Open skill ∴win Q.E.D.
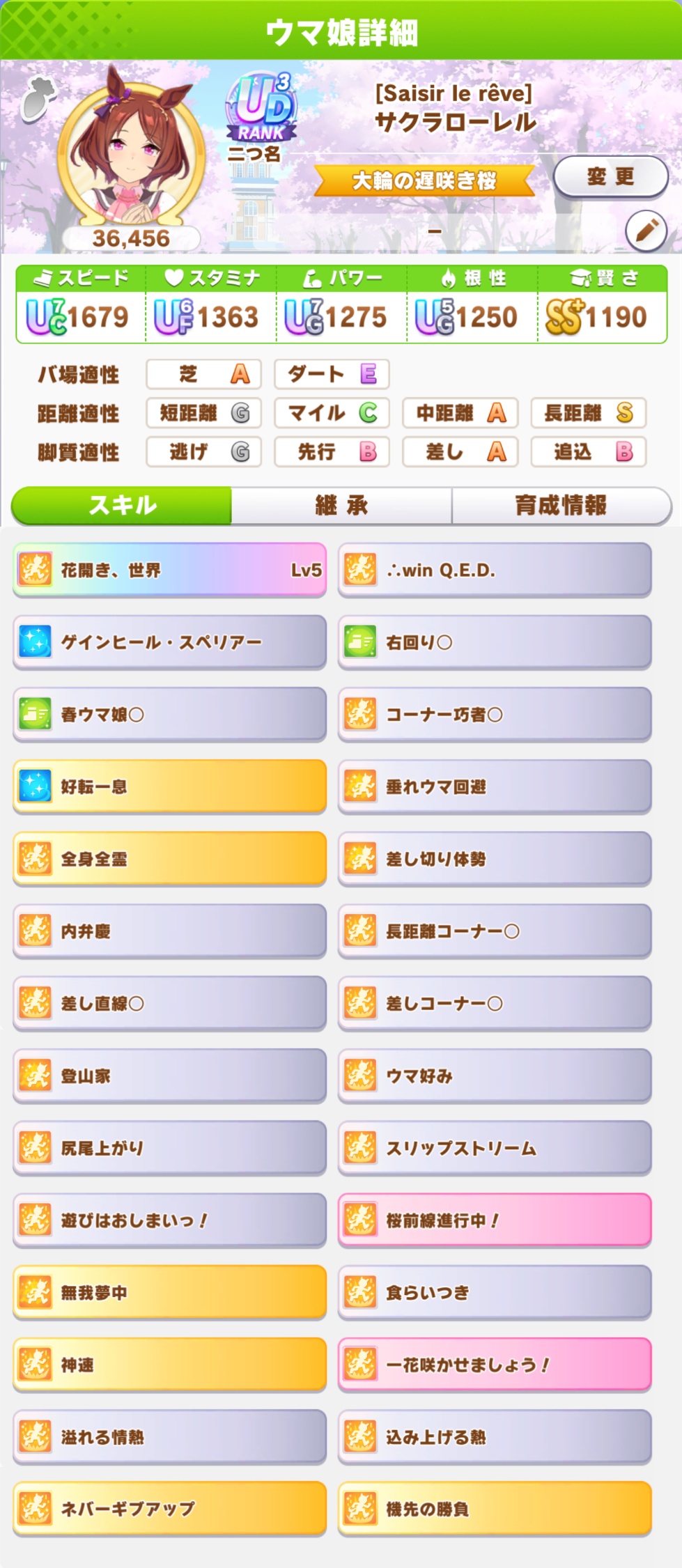 point(495,570)
